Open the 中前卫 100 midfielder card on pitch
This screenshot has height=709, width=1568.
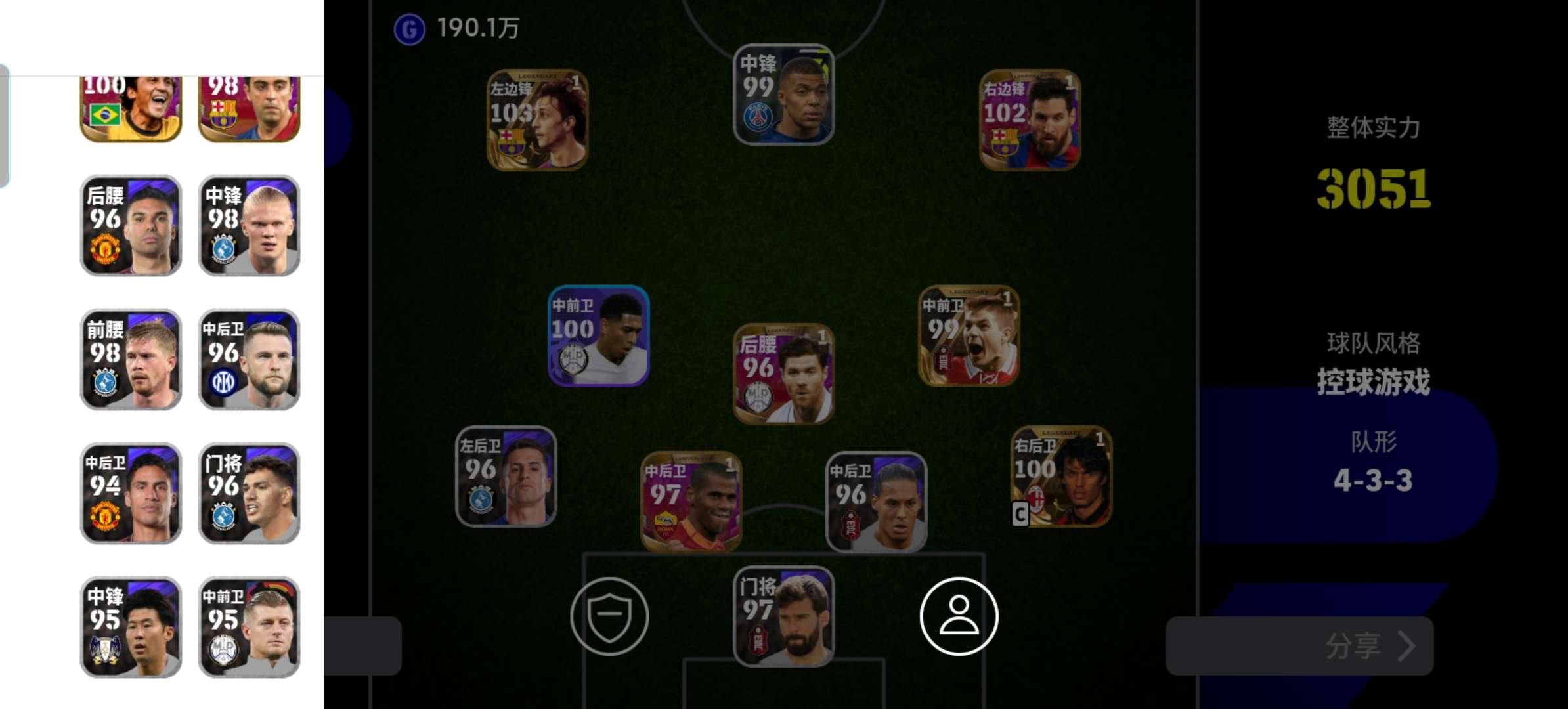coord(599,335)
